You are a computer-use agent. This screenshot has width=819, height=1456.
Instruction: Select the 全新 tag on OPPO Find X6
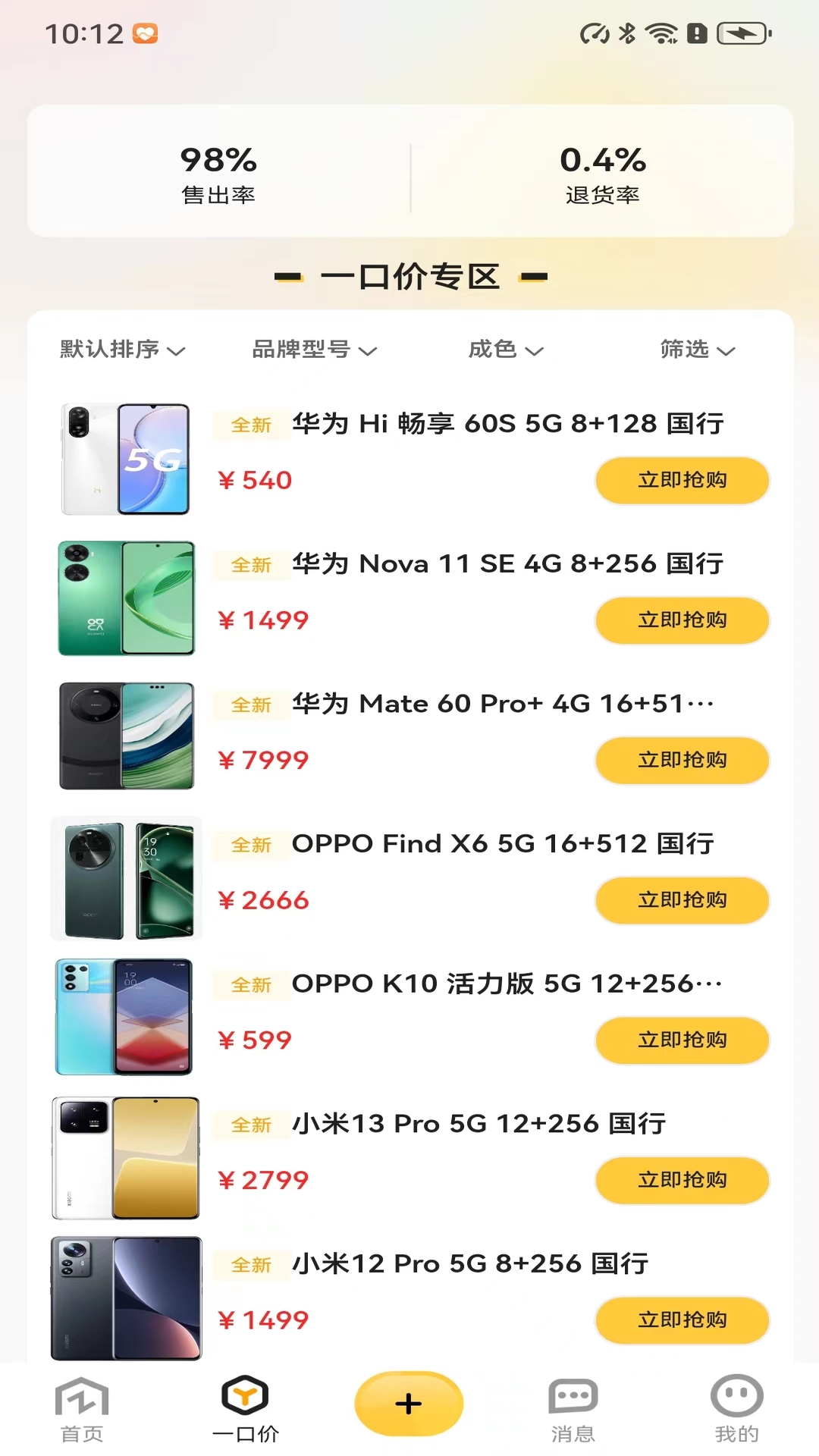(x=251, y=845)
